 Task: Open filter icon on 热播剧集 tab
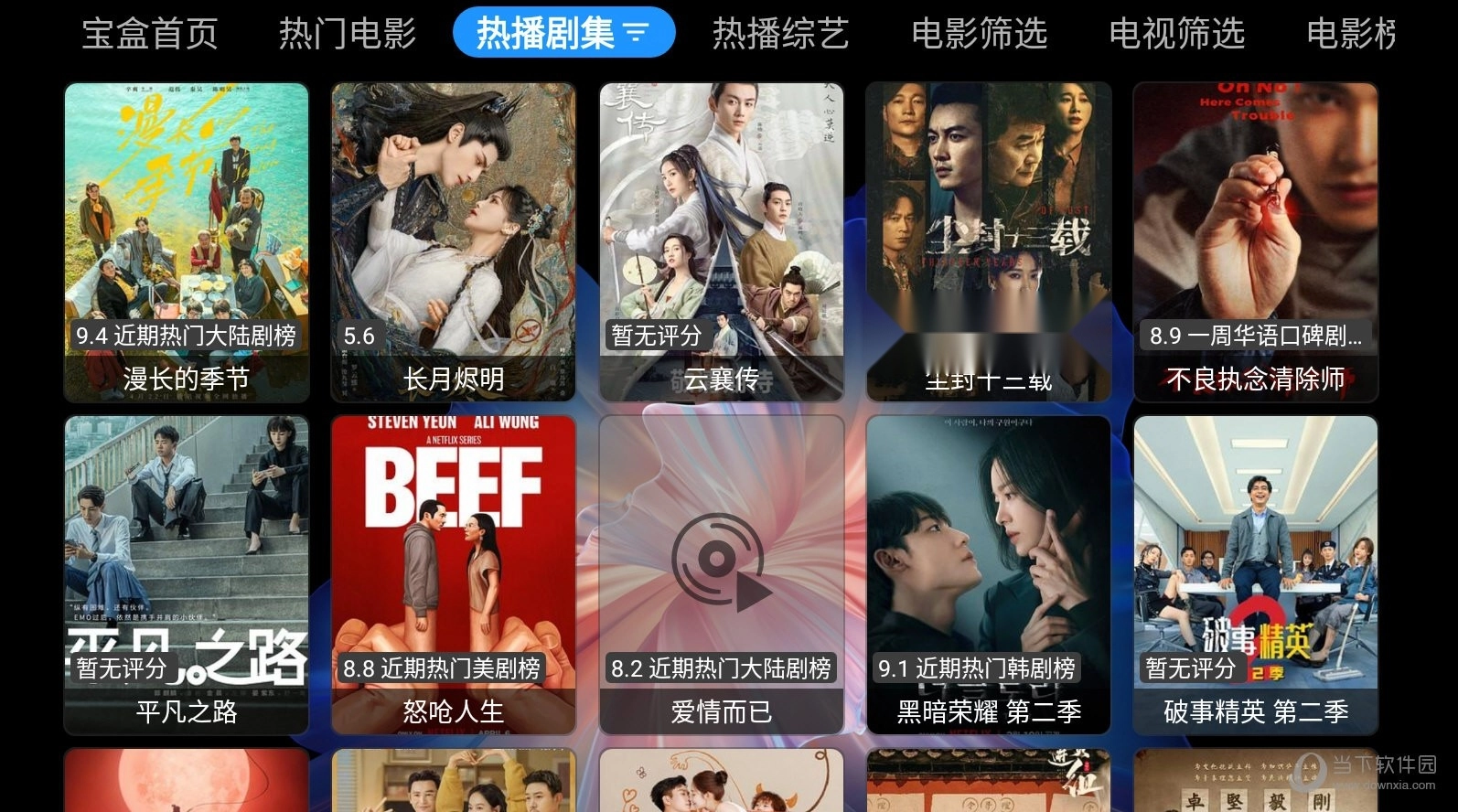[x=637, y=35]
